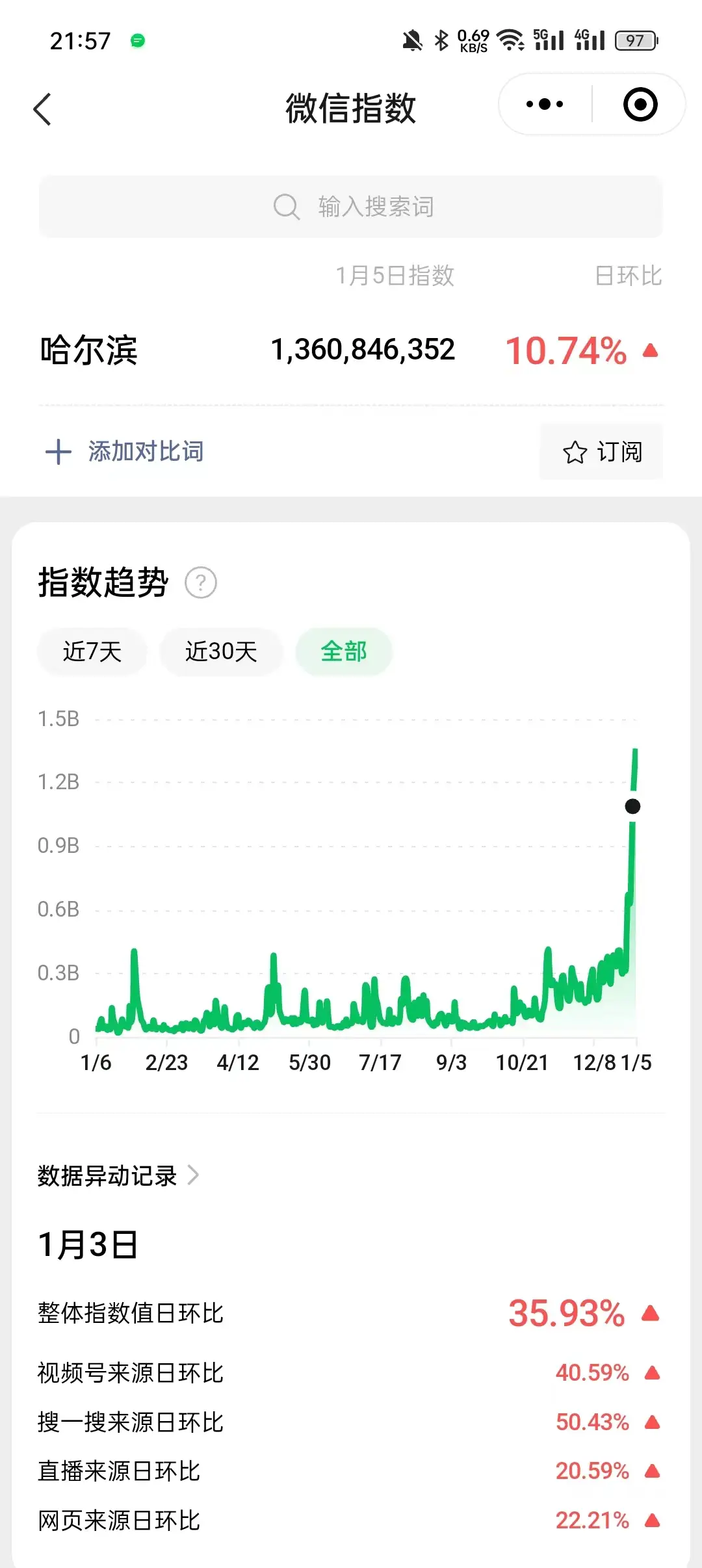The image size is (702, 1568).
Task: Go back using the top-left arrow
Action: (x=43, y=109)
